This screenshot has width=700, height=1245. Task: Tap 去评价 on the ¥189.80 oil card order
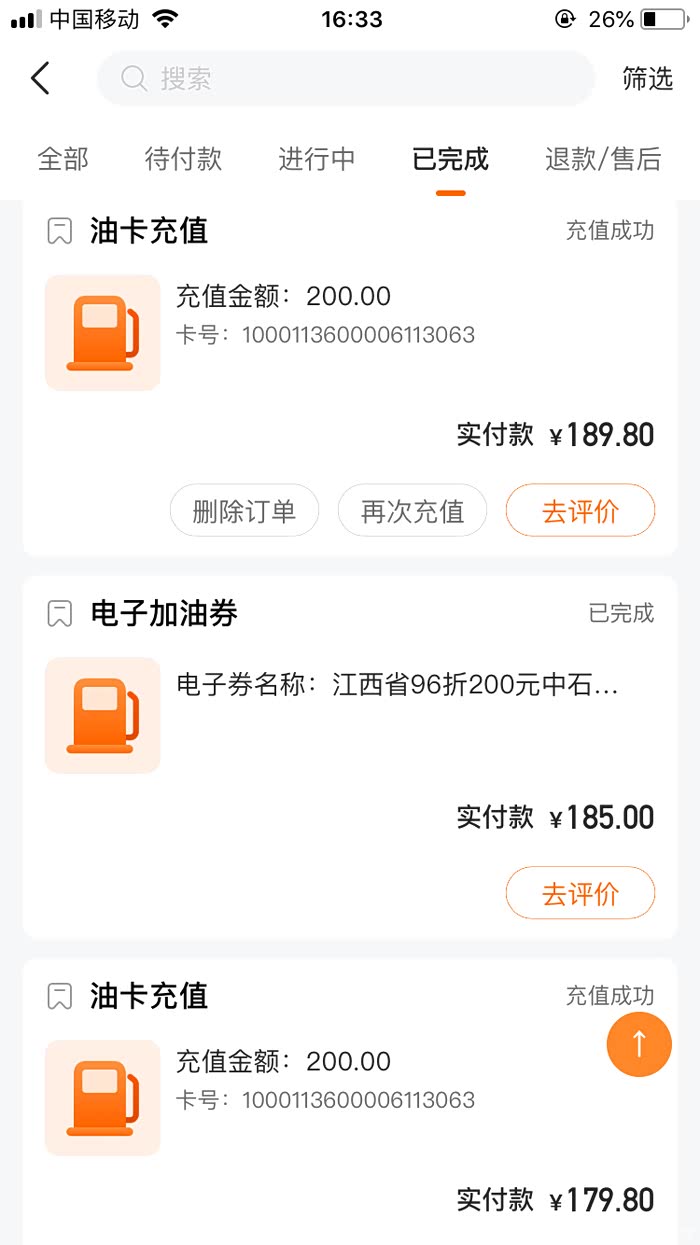pos(580,511)
